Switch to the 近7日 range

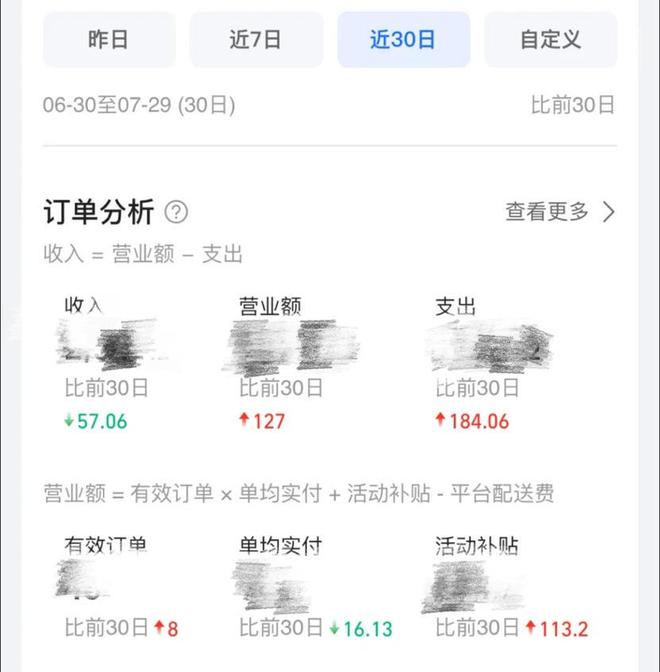(256, 40)
